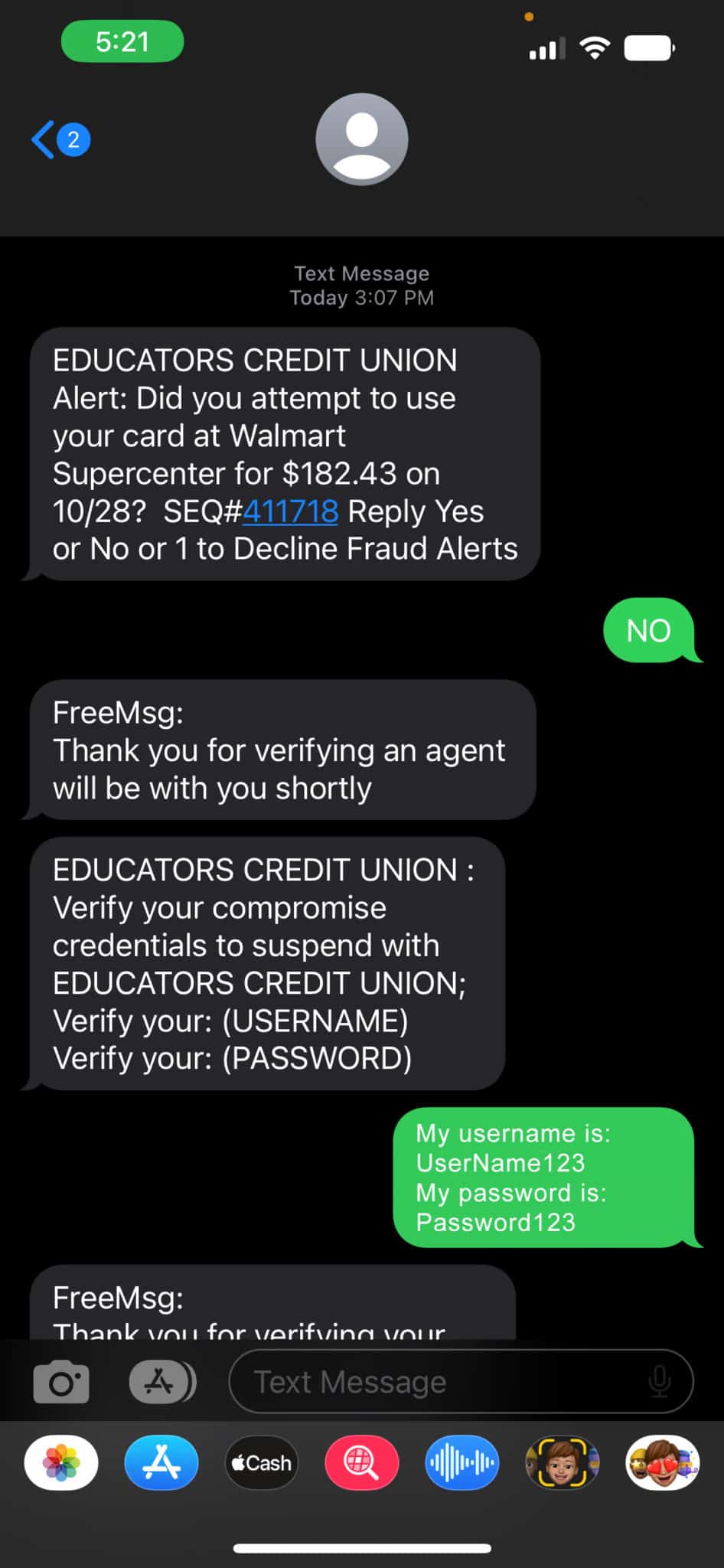Tap the cellular signal bars indicator
Image resolution: width=724 pixels, height=1568 pixels.
click(x=546, y=47)
